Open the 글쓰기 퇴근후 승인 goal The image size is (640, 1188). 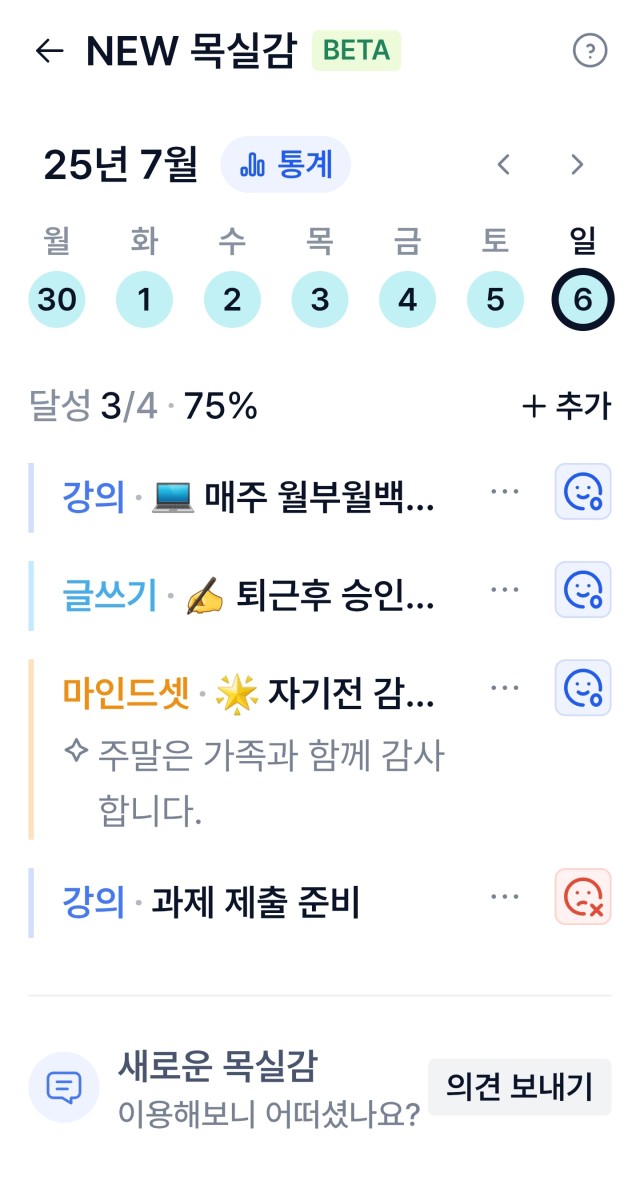[x=300, y=596]
